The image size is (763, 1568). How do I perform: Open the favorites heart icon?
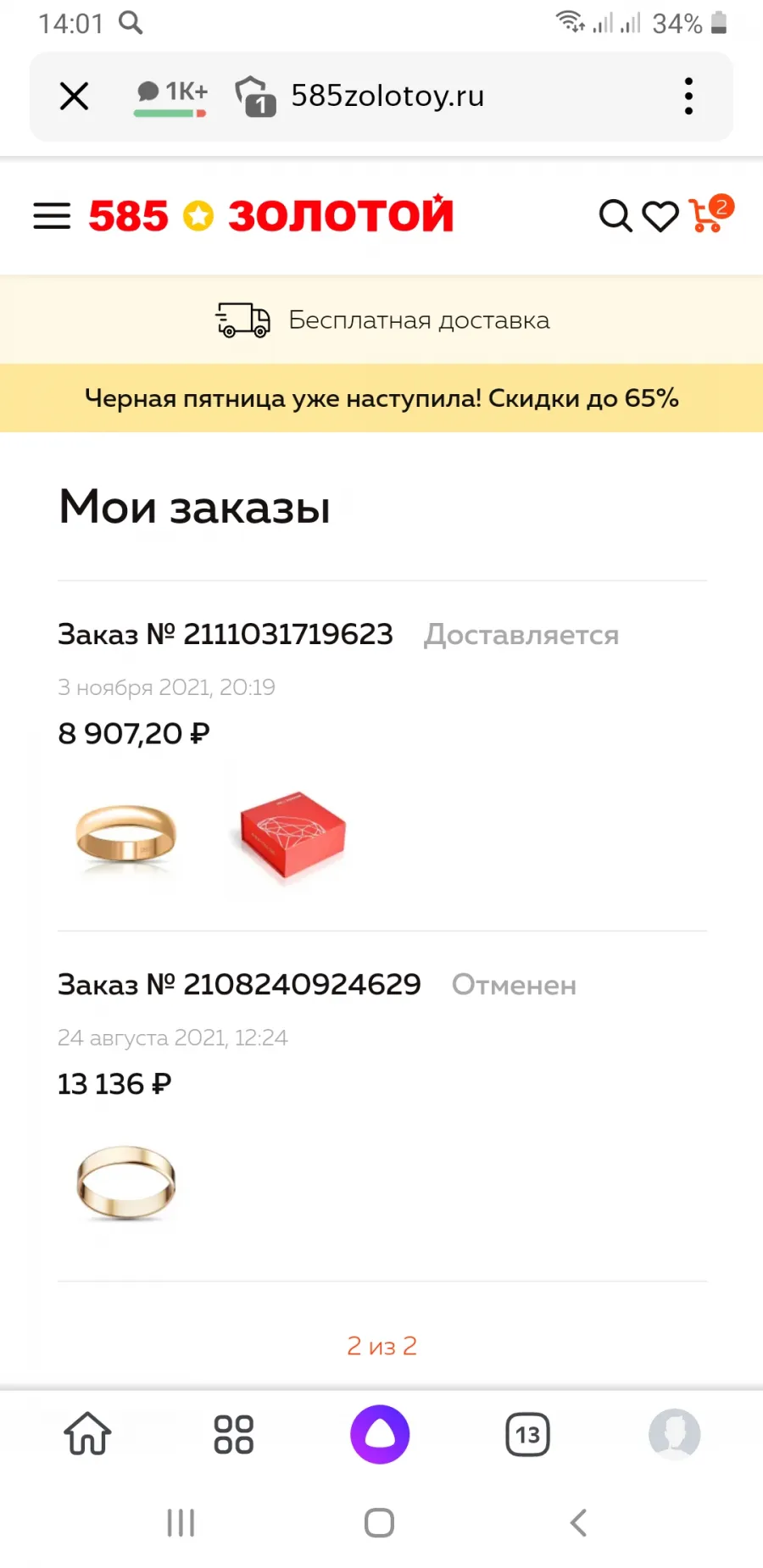(x=660, y=216)
